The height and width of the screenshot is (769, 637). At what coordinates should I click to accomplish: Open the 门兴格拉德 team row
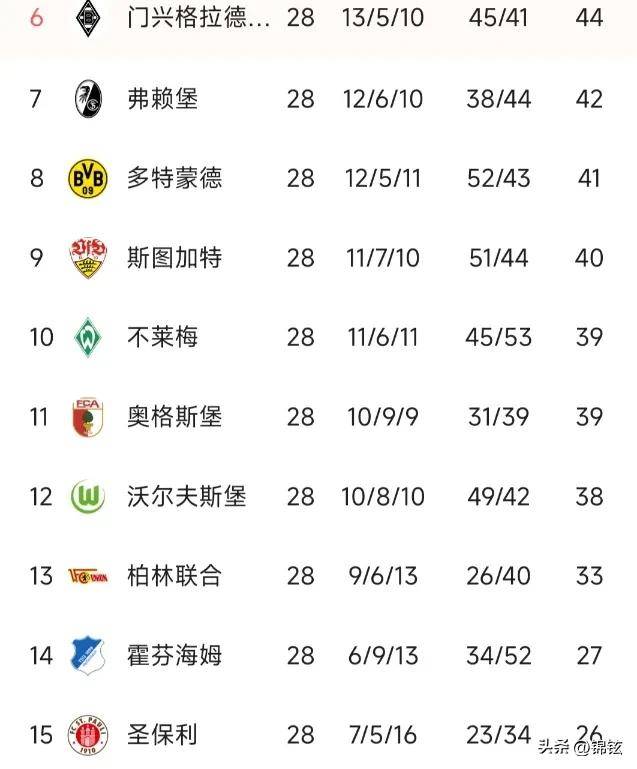[x=198, y=18]
